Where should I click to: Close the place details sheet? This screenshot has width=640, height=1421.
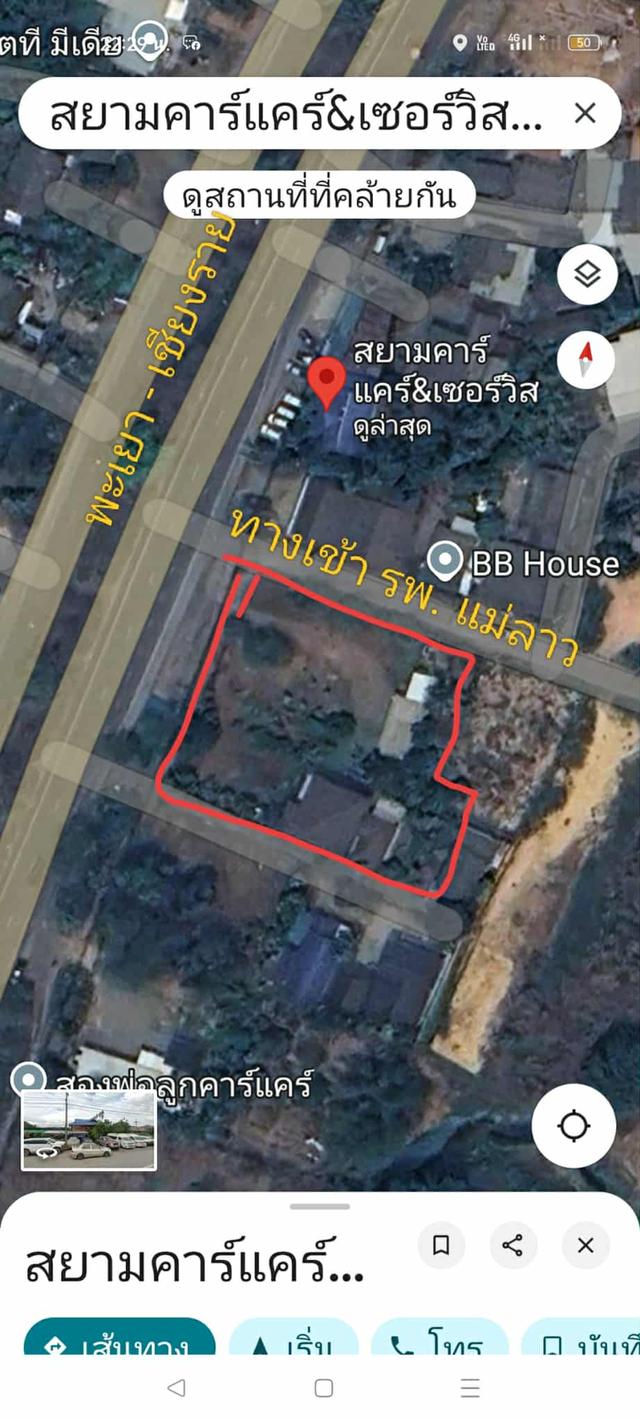pos(586,1245)
